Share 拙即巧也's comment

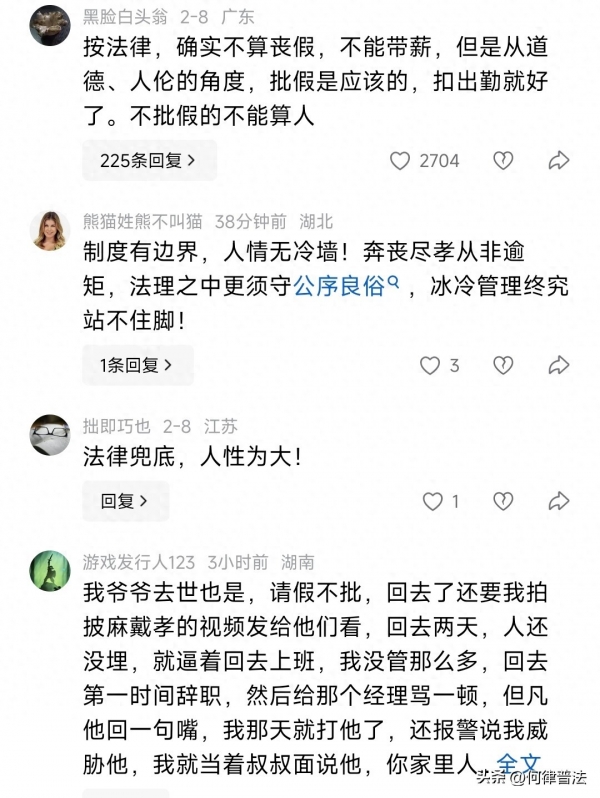[x=559, y=501]
